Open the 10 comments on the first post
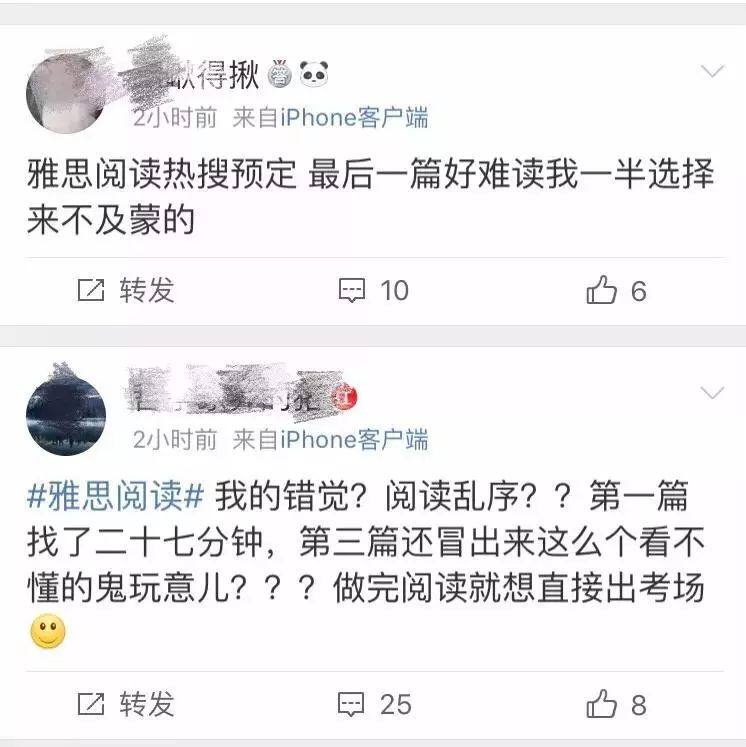This screenshot has width=746, height=747. click(374, 291)
